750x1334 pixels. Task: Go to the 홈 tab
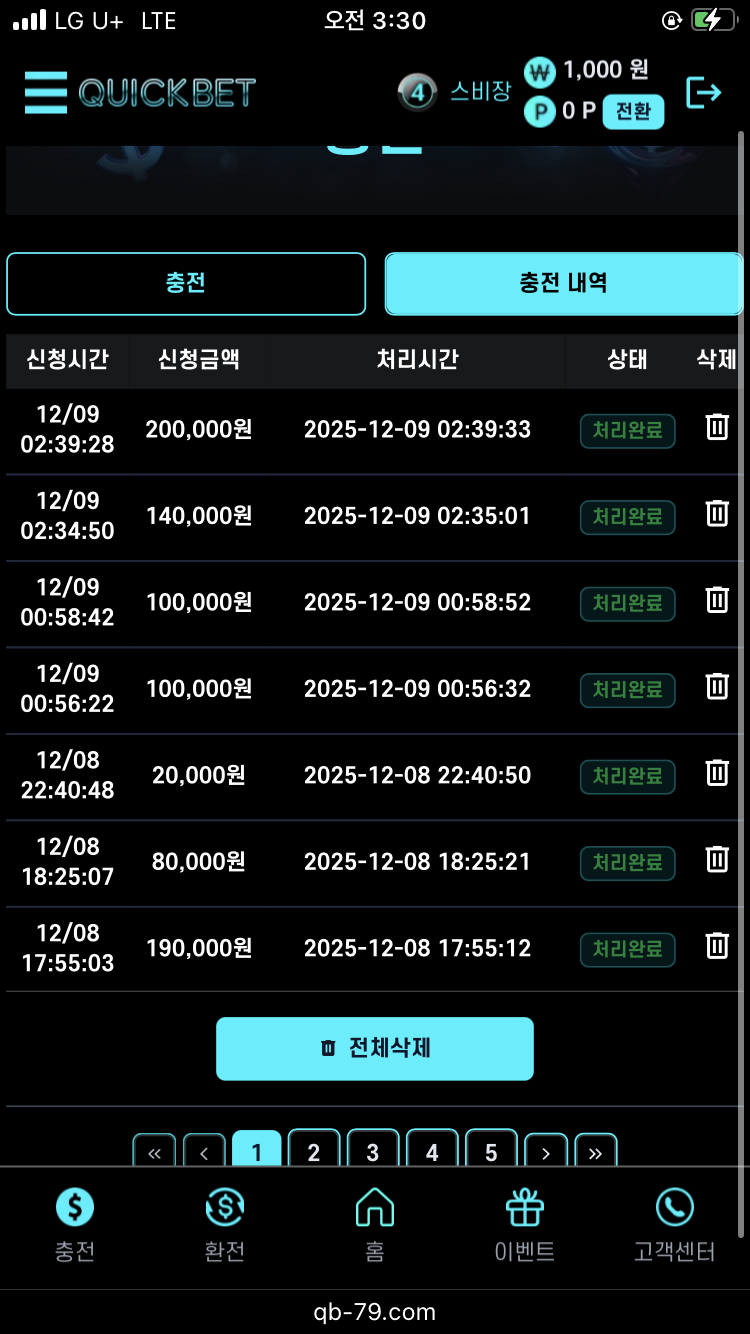tap(375, 1226)
